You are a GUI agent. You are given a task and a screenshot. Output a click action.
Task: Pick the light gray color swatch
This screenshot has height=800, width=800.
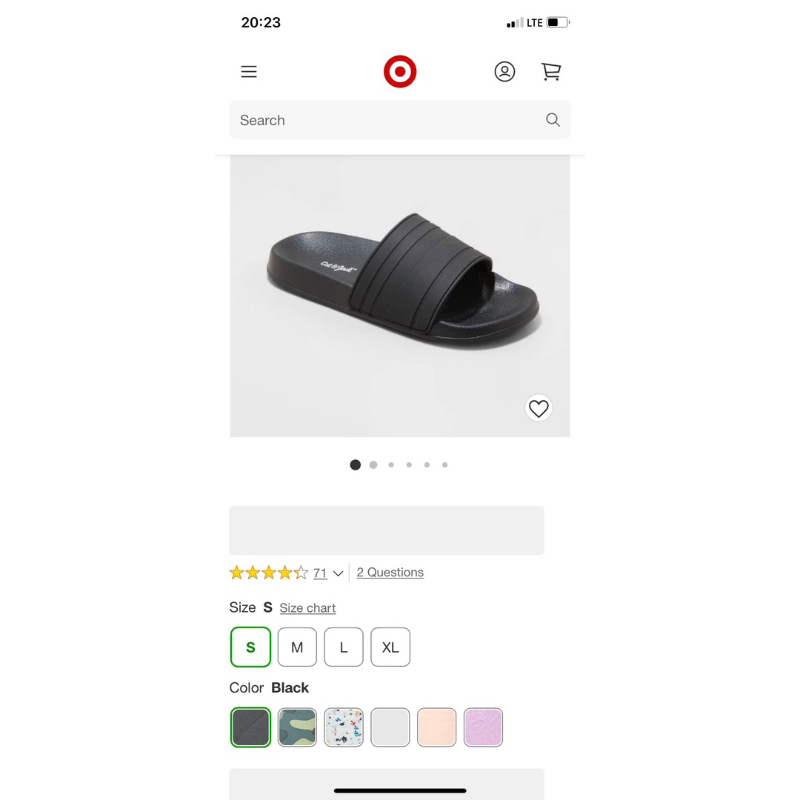point(390,727)
